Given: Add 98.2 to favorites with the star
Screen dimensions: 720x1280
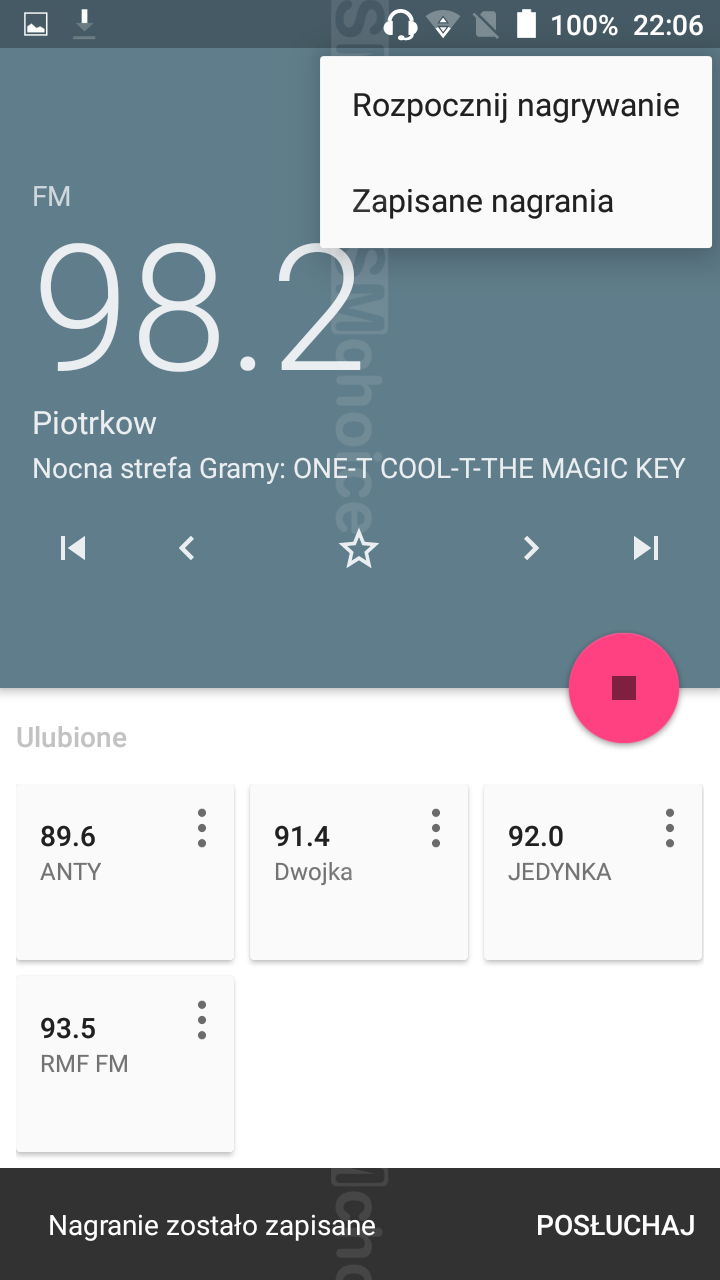Looking at the screenshot, I should (359, 548).
